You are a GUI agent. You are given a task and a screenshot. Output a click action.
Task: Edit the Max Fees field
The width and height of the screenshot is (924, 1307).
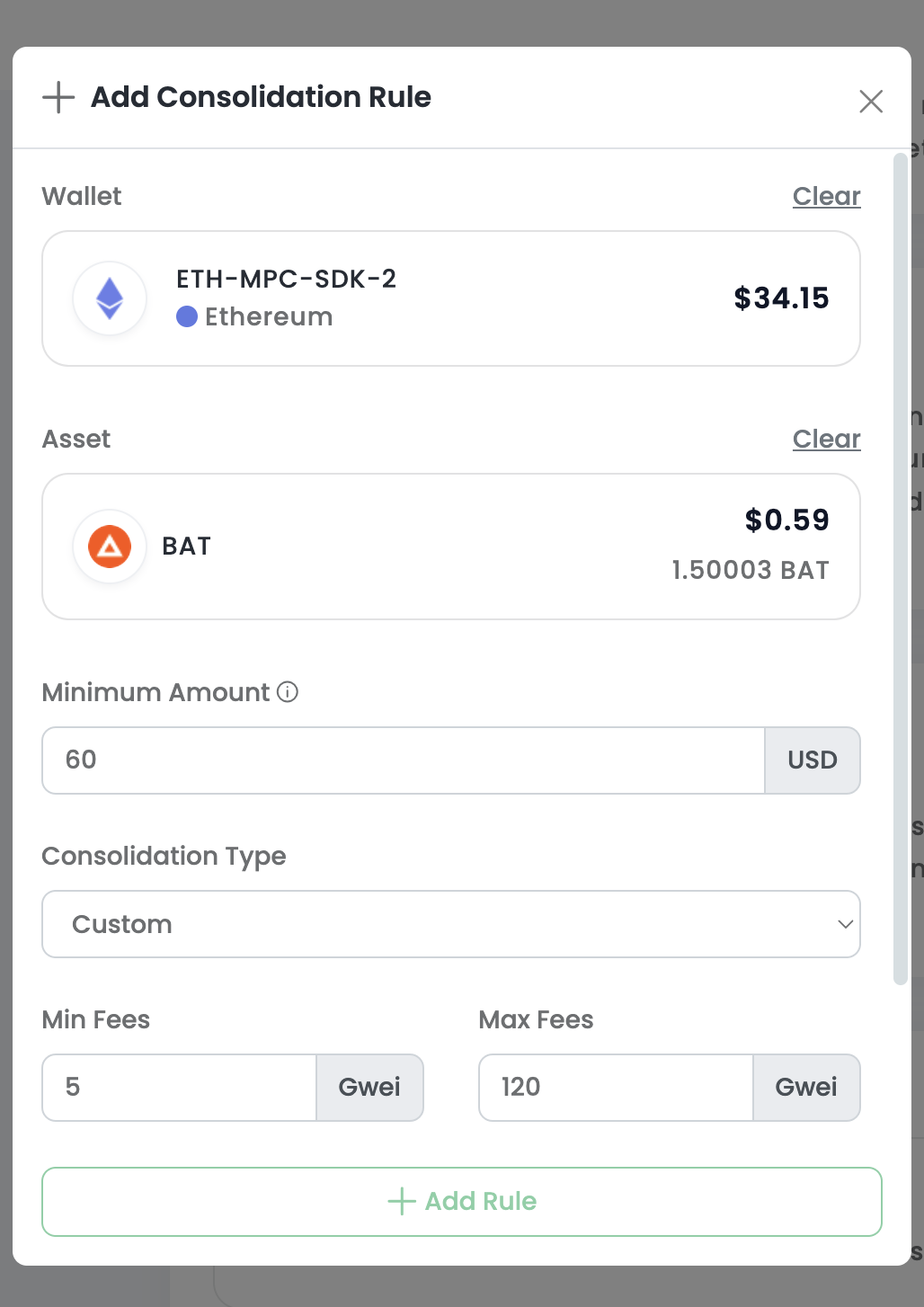[616, 1088]
